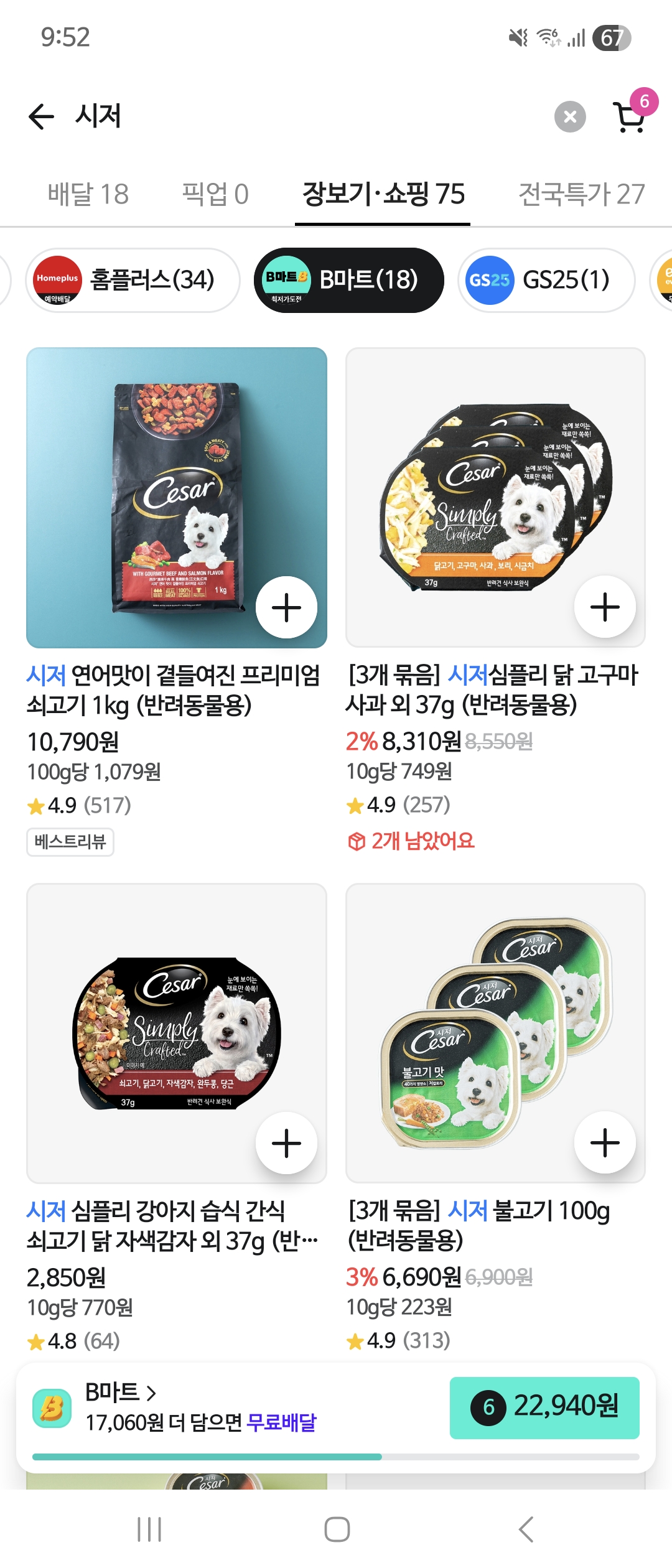Tap the system home button
The height and width of the screenshot is (1568, 672).
pyautogui.click(x=337, y=1529)
